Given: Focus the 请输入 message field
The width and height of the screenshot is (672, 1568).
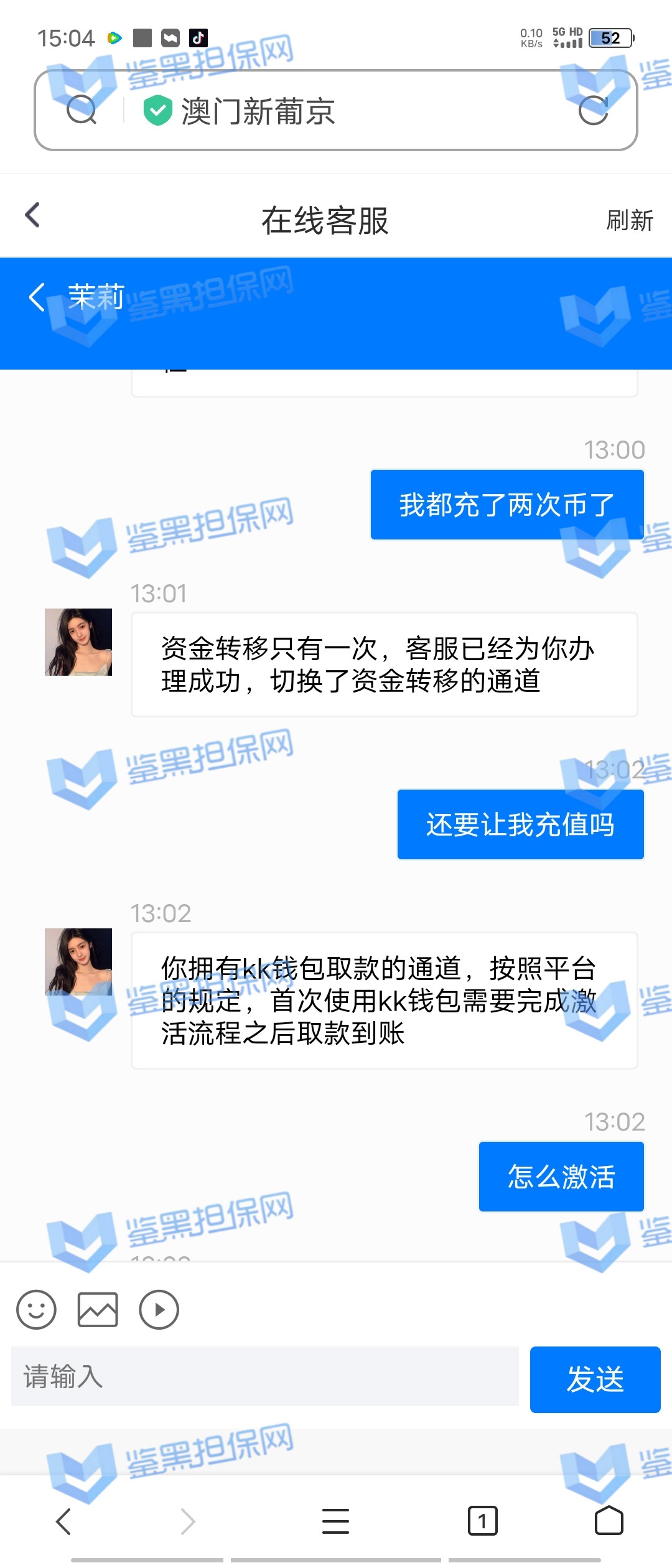Looking at the screenshot, I should (x=265, y=1376).
